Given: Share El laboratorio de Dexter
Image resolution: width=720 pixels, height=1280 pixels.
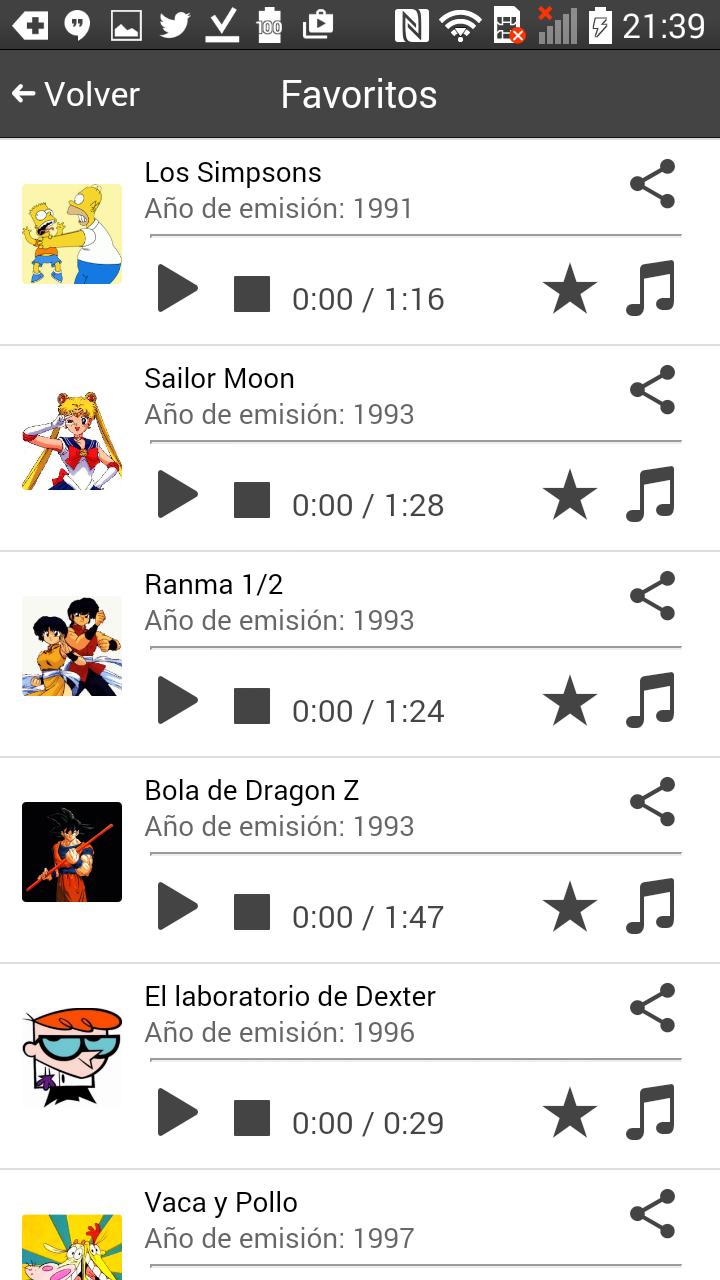Looking at the screenshot, I should point(651,1008).
